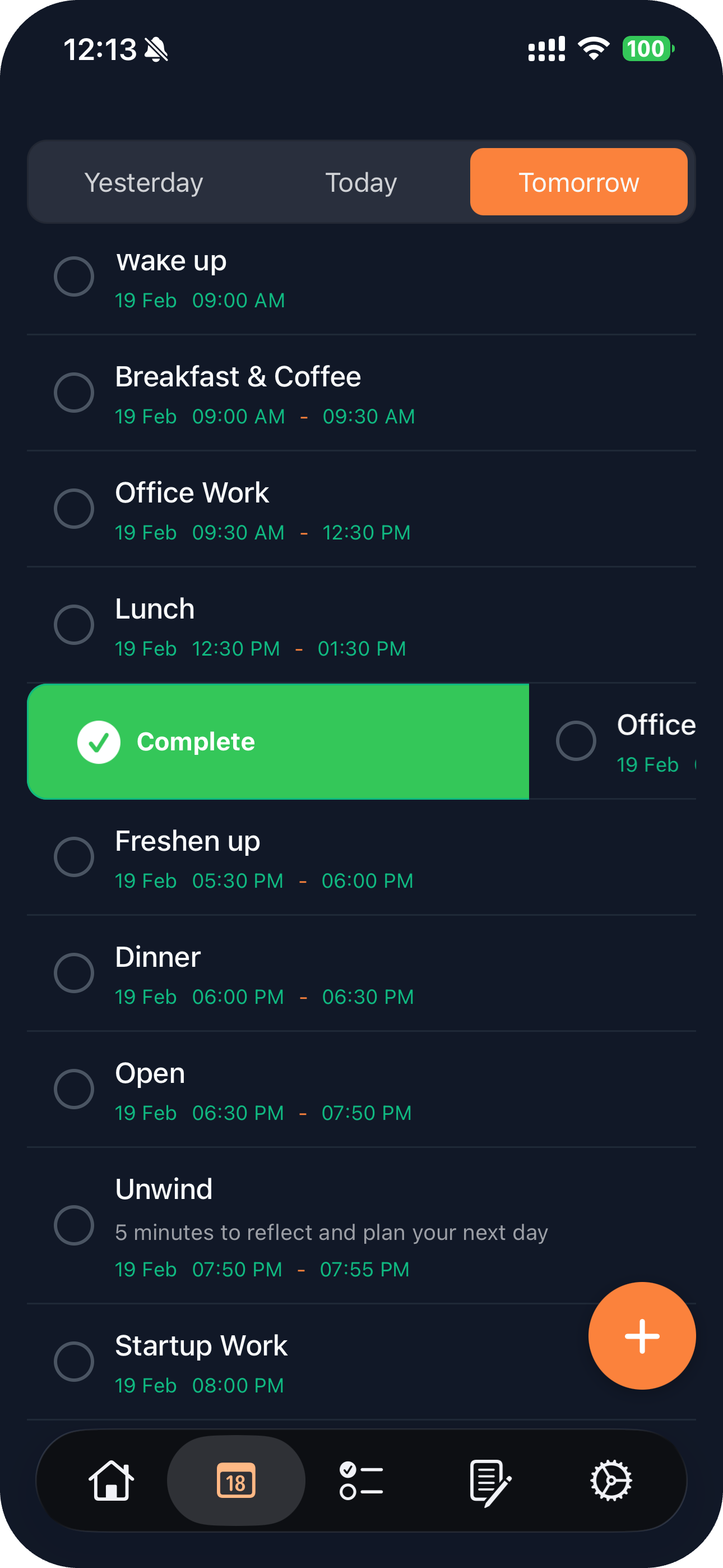Viewport: 723px width, 1568px height.
Task: Mark Wake up as complete
Action: click(x=74, y=277)
